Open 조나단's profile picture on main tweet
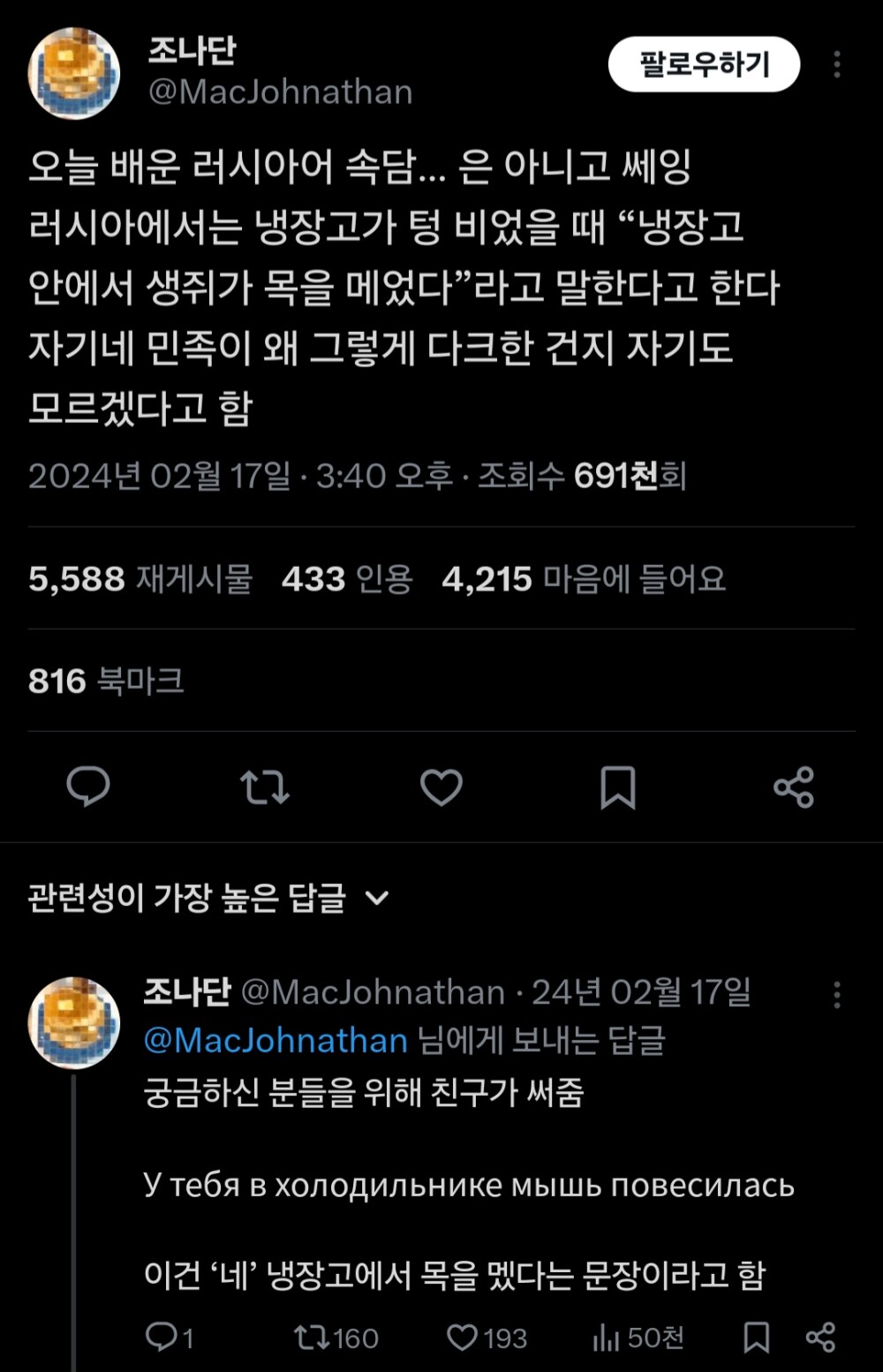 pyautogui.click(x=74, y=73)
